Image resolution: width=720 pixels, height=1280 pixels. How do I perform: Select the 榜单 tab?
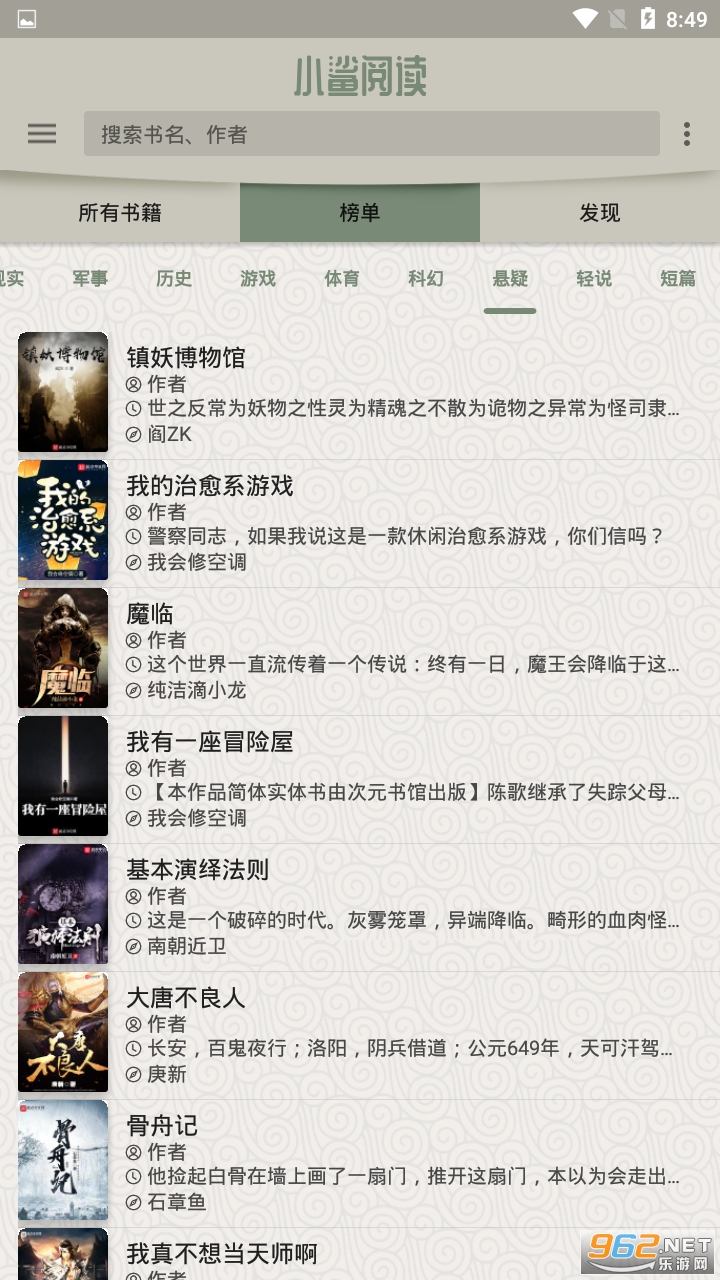click(x=360, y=213)
